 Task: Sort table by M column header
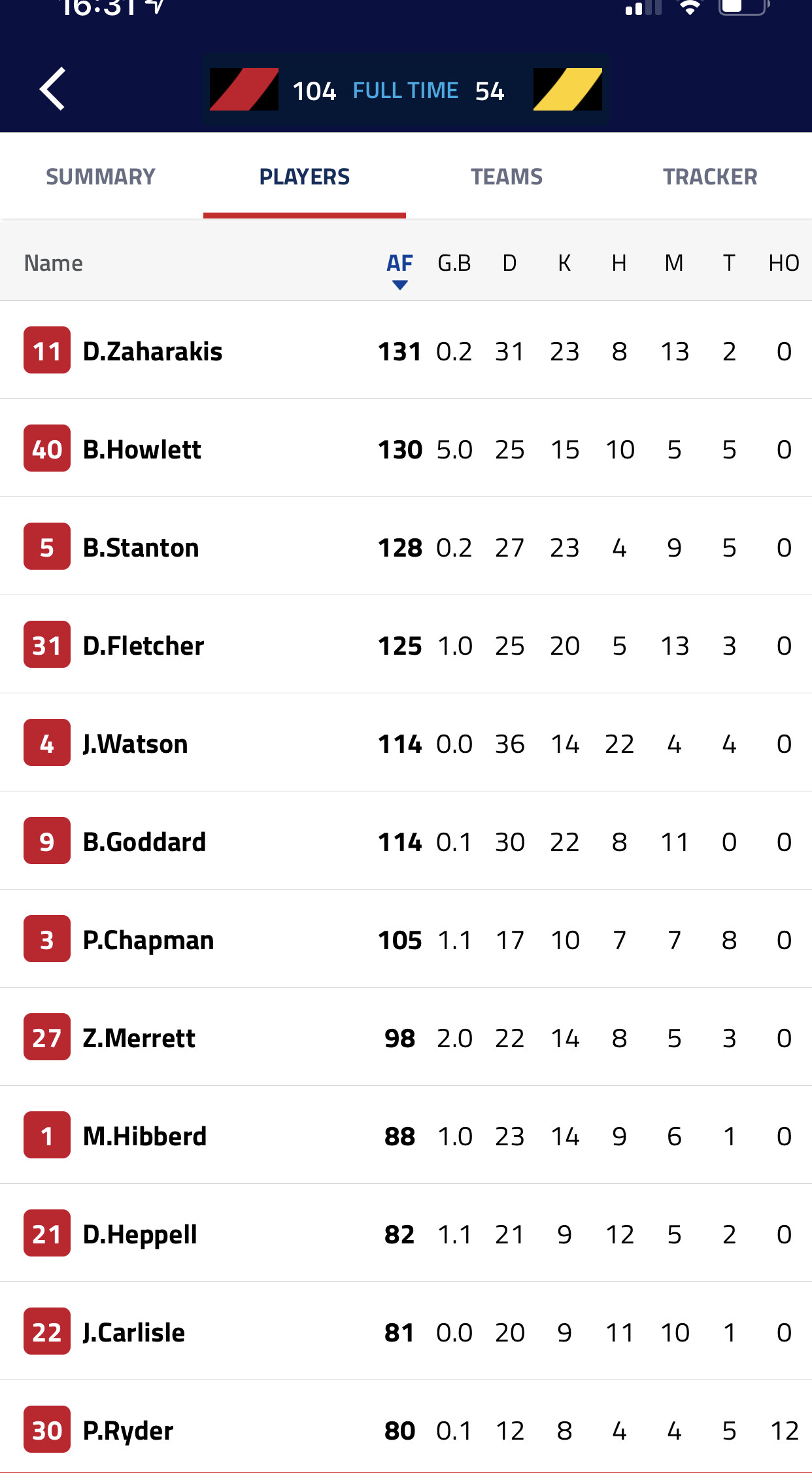click(674, 263)
